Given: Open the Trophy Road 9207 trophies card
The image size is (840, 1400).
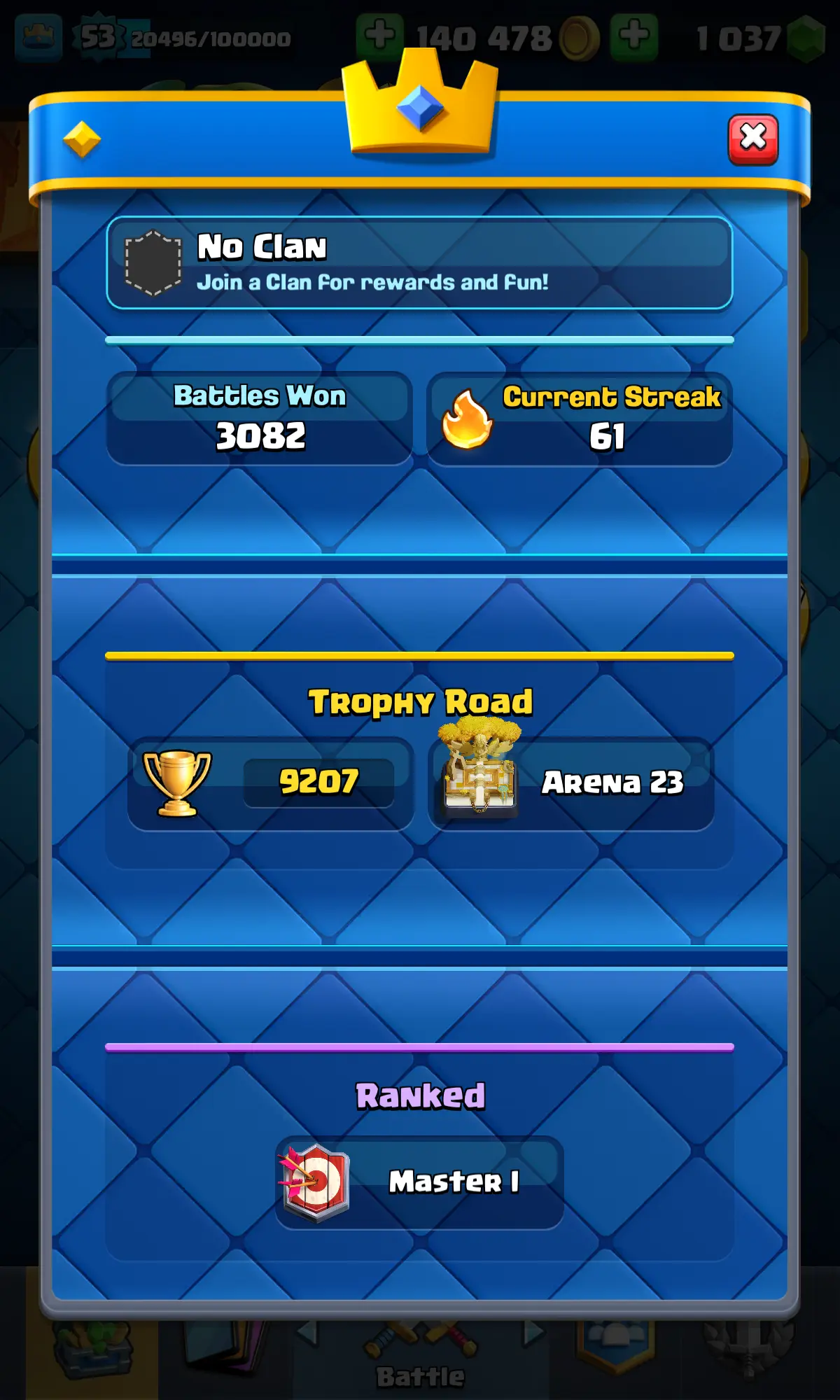Looking at the screenshot, I should tap(272, 783).
